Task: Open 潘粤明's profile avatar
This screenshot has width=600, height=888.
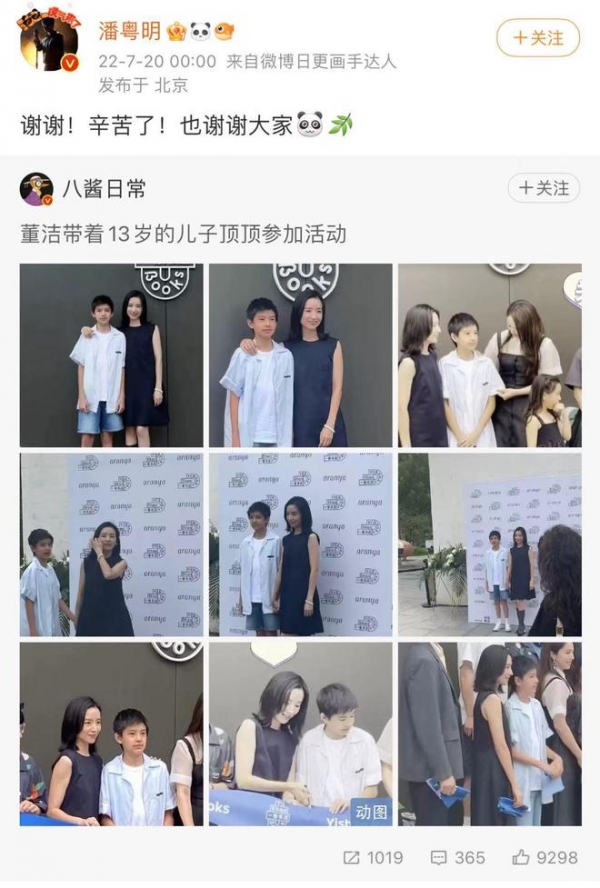Action: [49, 43]
